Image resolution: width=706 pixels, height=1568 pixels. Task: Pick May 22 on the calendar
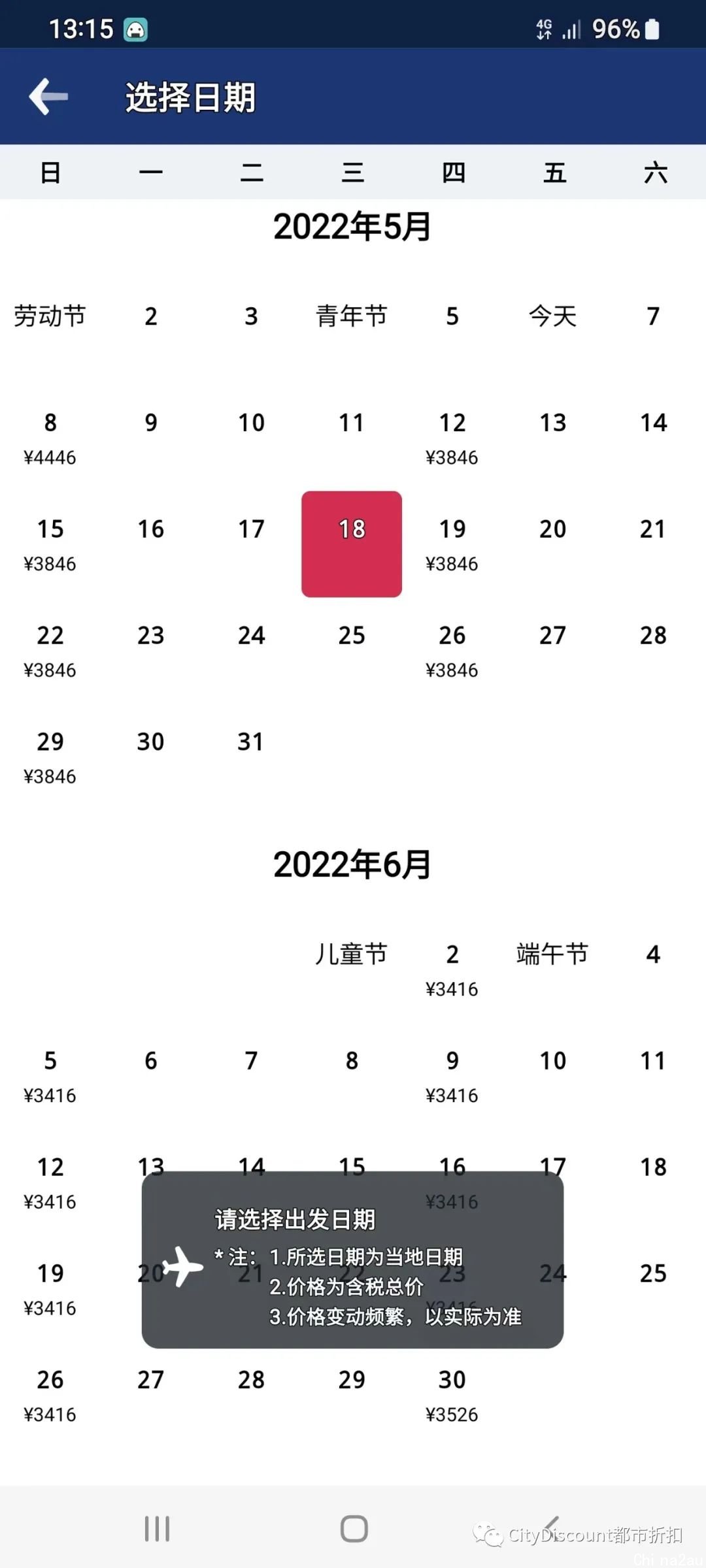click(x=50, y=650)
